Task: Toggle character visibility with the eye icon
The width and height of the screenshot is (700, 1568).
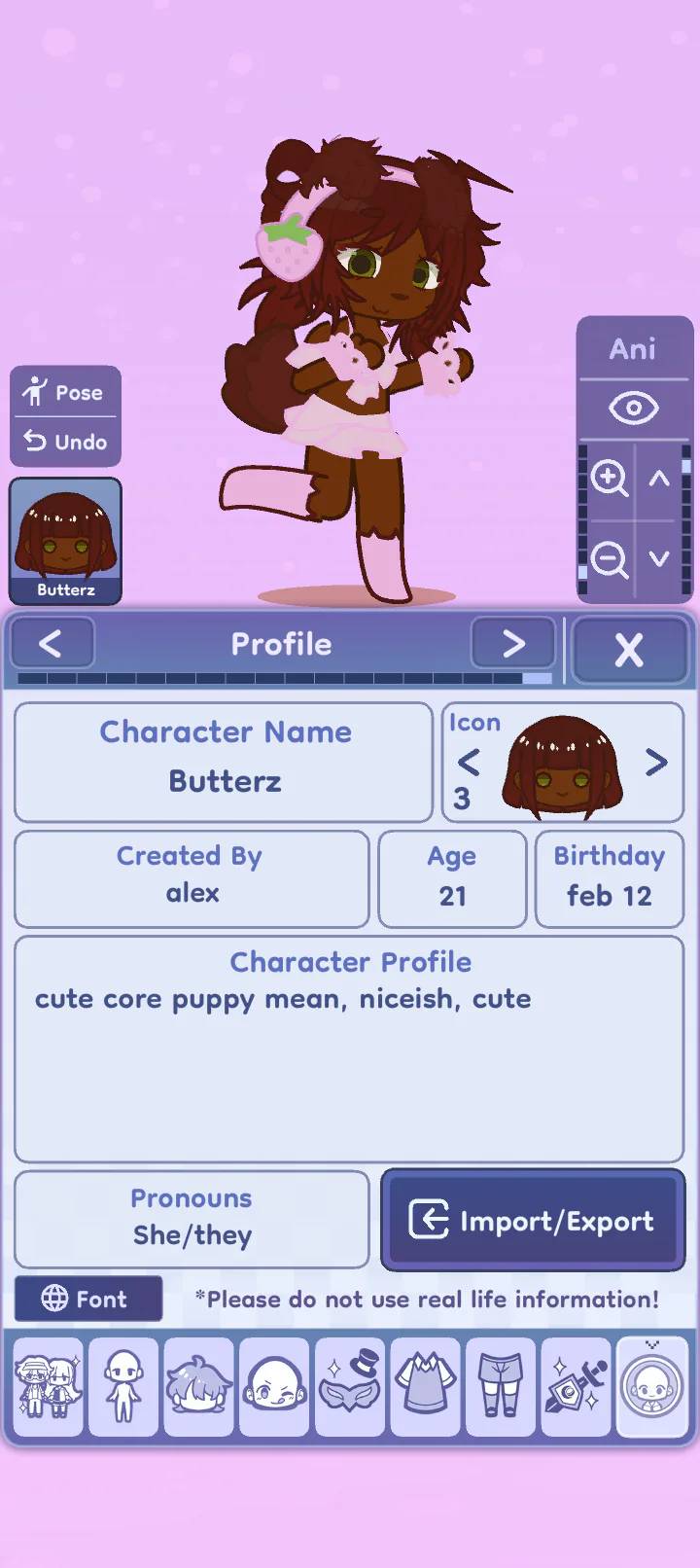Action: (x=633, y=408)
